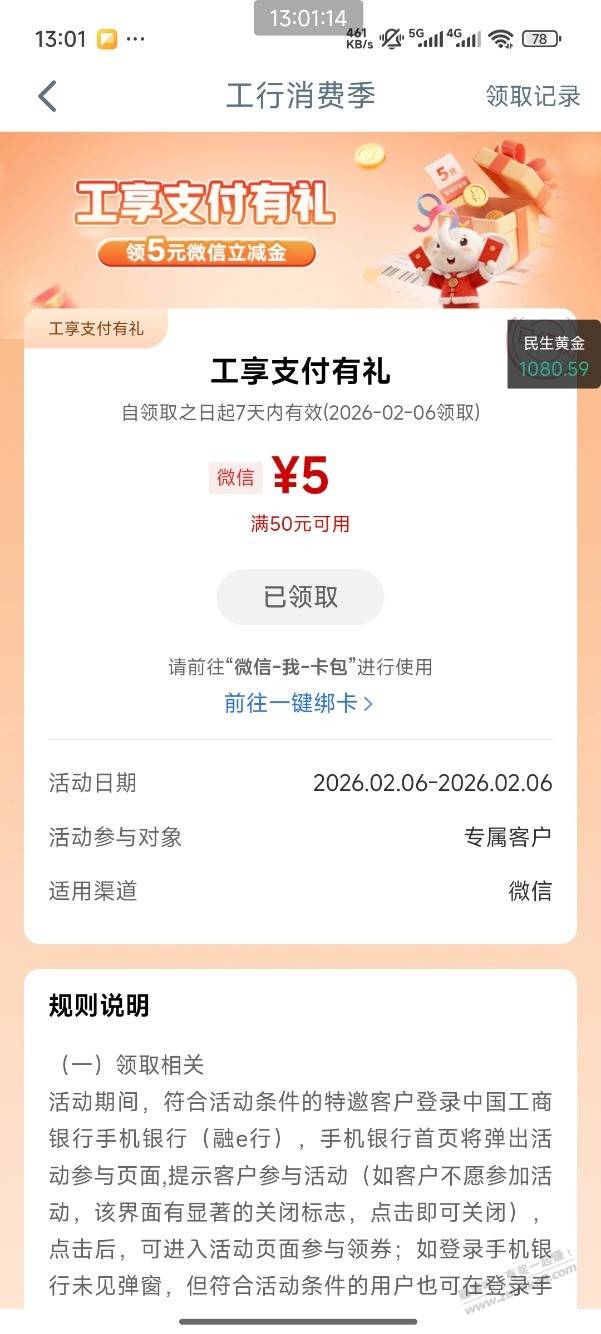Viewport: 601px width, 1334px height.
Task: Open the 前往一键绑卡 link
Action: click(x=299, y=703)
